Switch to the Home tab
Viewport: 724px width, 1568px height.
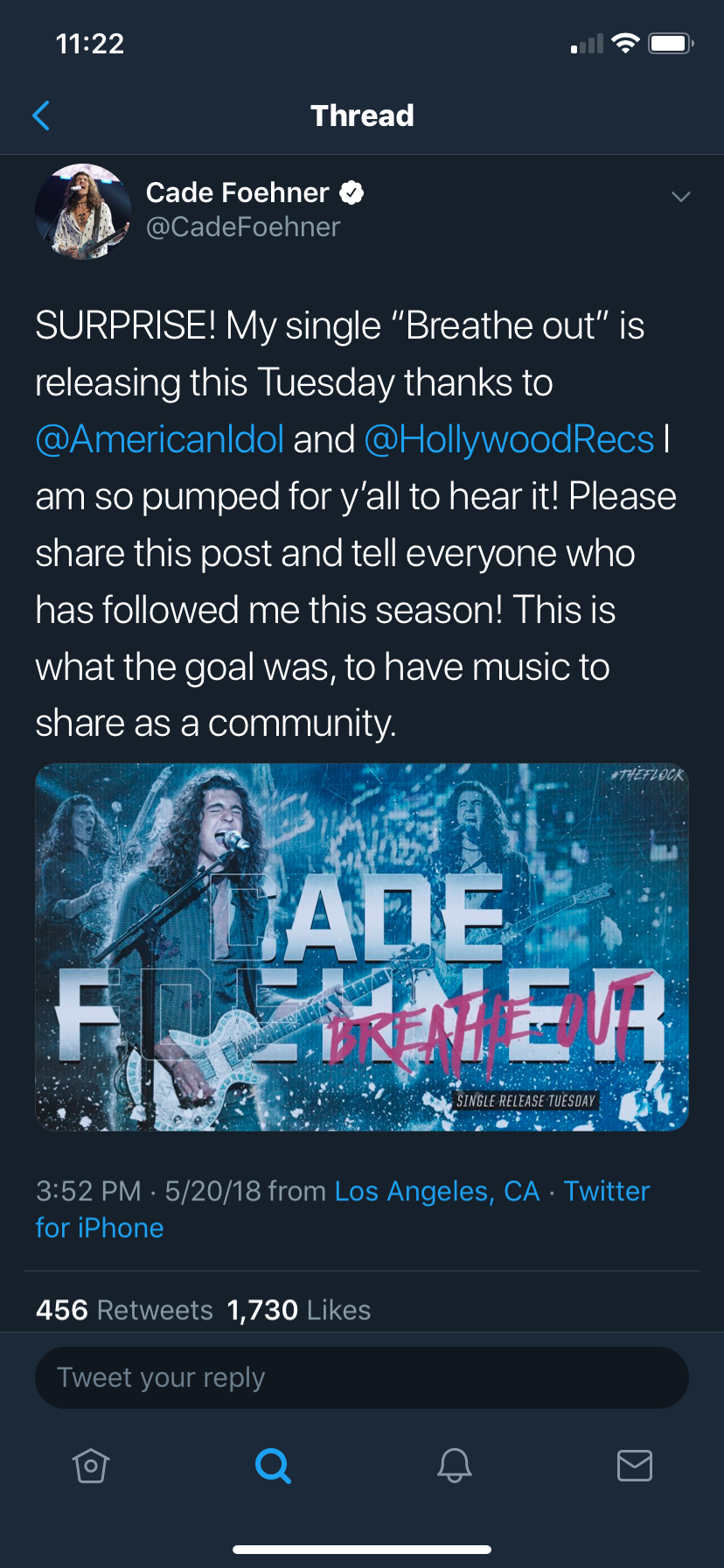[x=91, y=1465]
